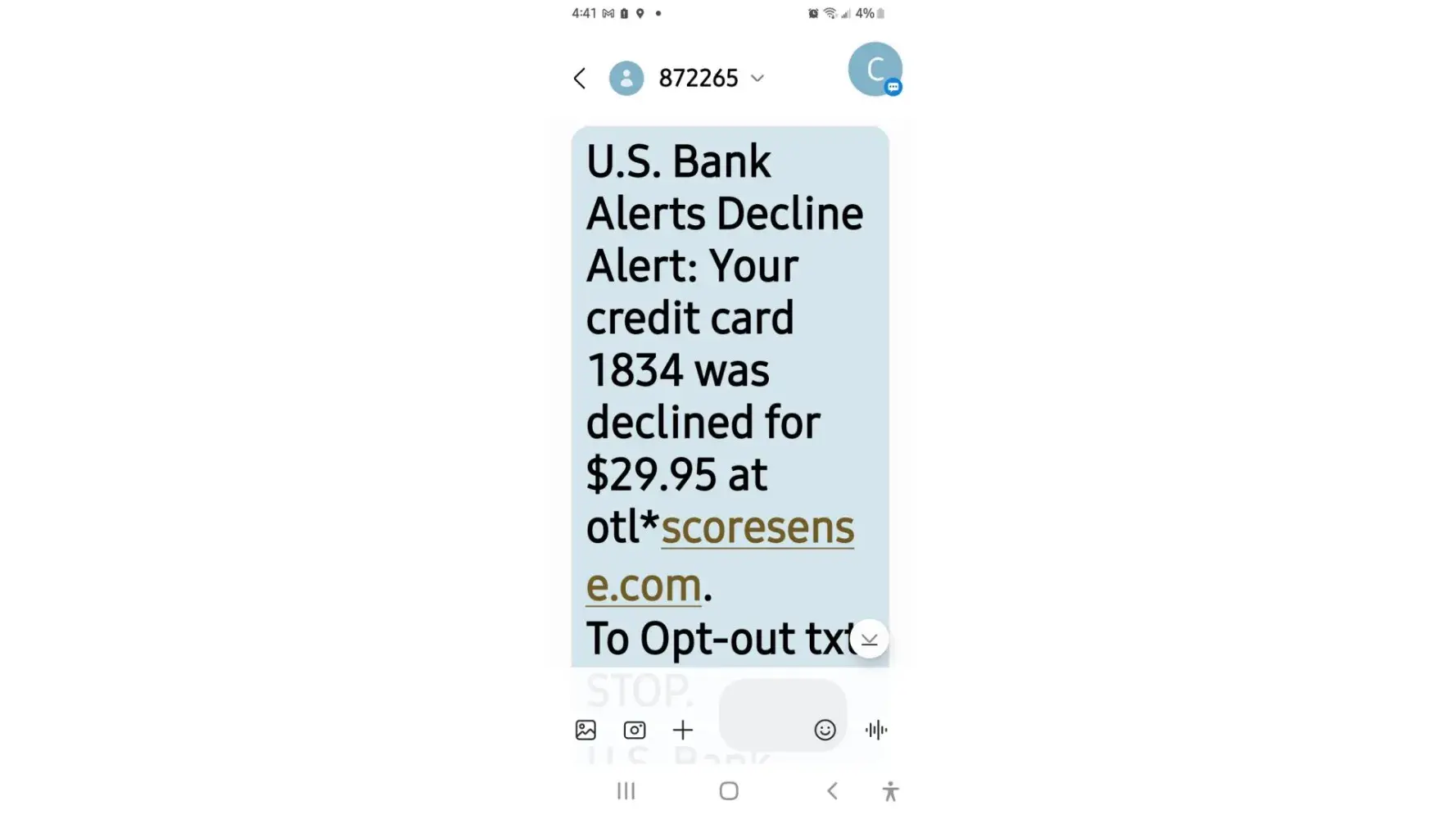Open the accessibility shortcut button
This screenshot has width=1456, height=819.
(x=890, y=791)
